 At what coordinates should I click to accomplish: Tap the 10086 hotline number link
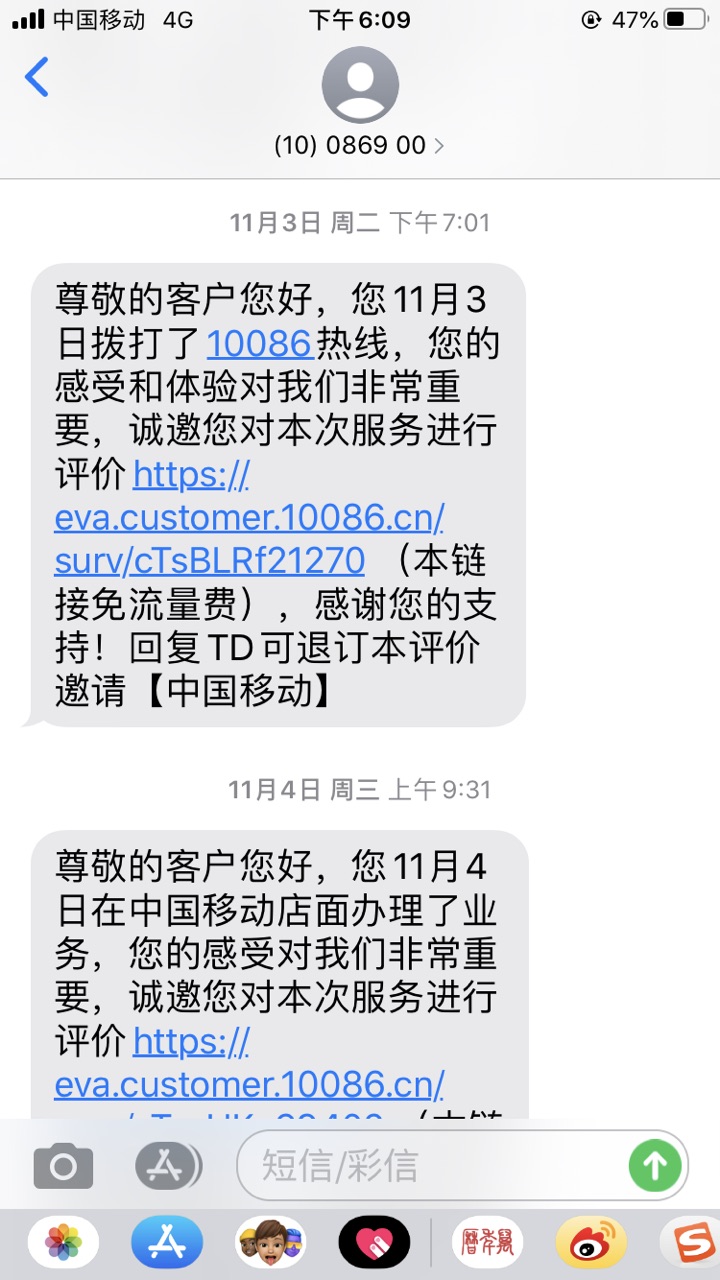tap(260, 343)
